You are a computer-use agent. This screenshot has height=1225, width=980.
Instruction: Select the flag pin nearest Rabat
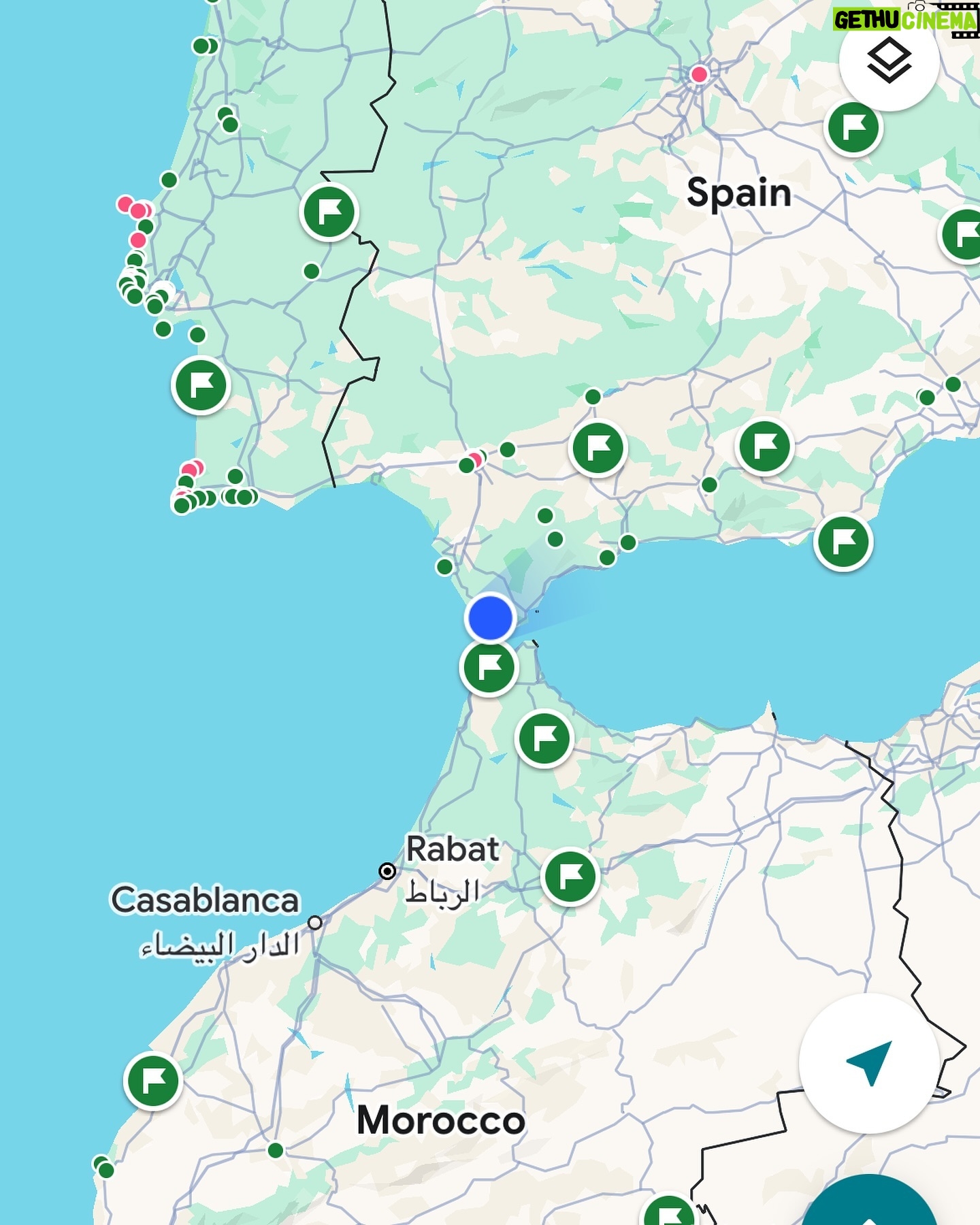click(570, 877)
